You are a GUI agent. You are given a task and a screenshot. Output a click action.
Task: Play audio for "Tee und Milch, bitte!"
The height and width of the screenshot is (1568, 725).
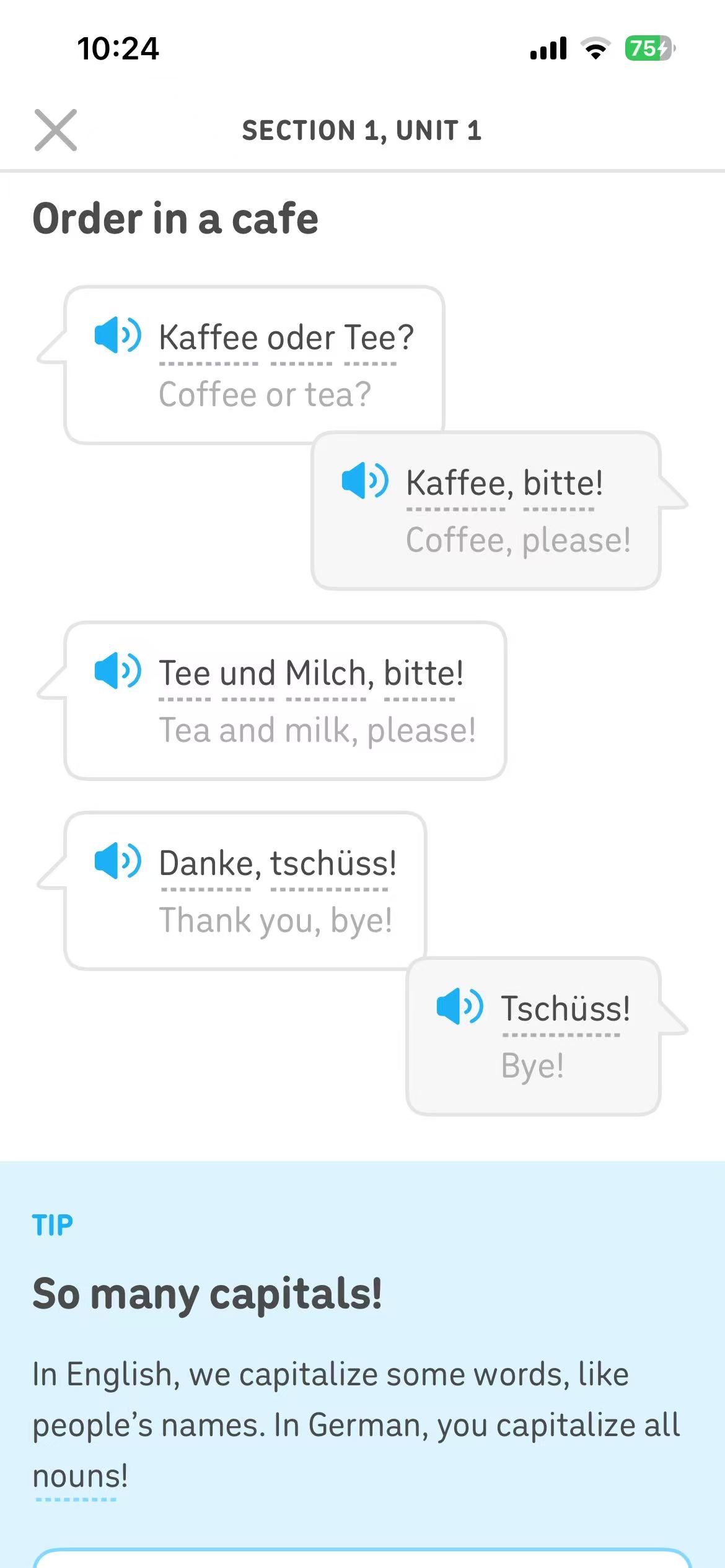point(118,671)
